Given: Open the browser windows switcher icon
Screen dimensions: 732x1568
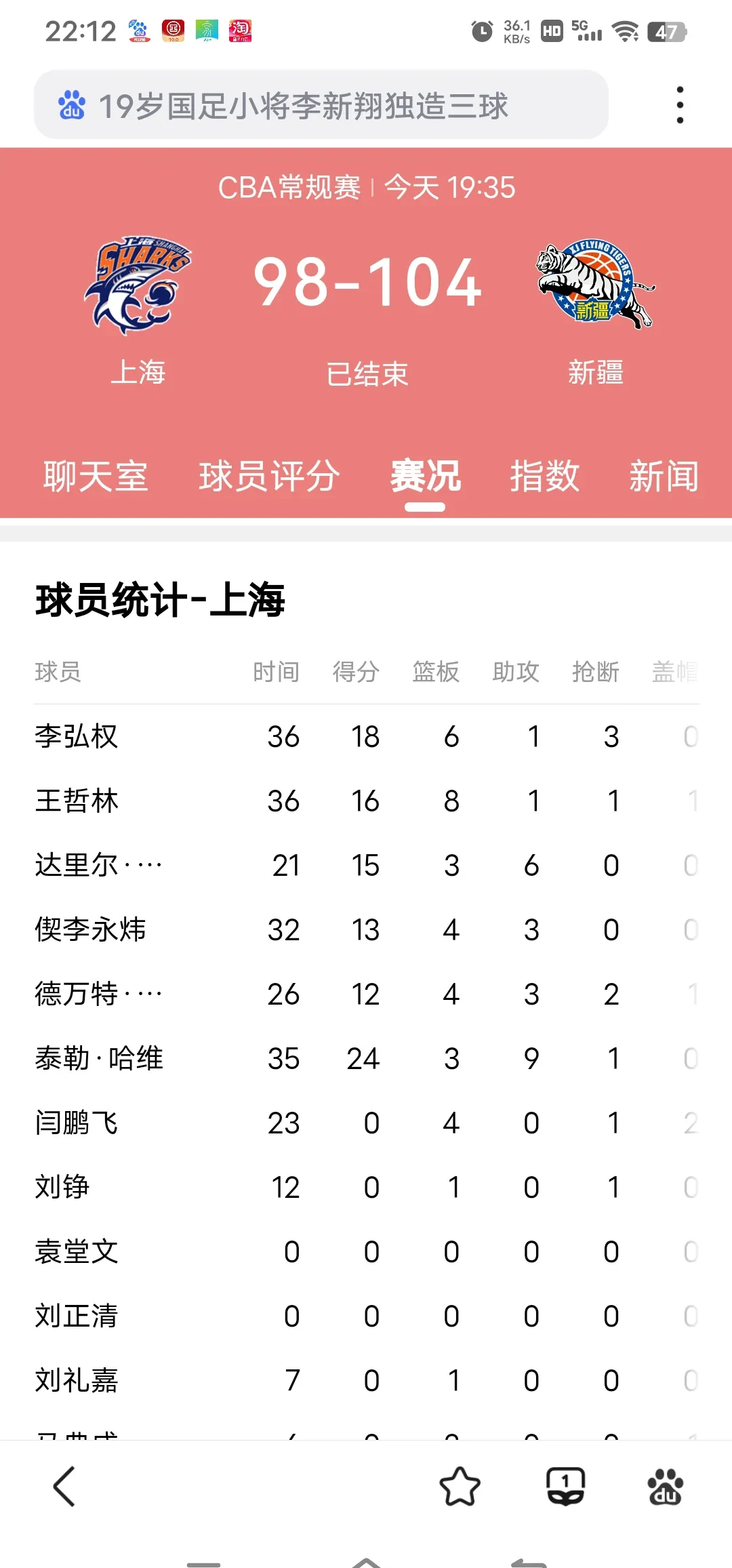Looking at the screenshot, I should [565, 1486].
